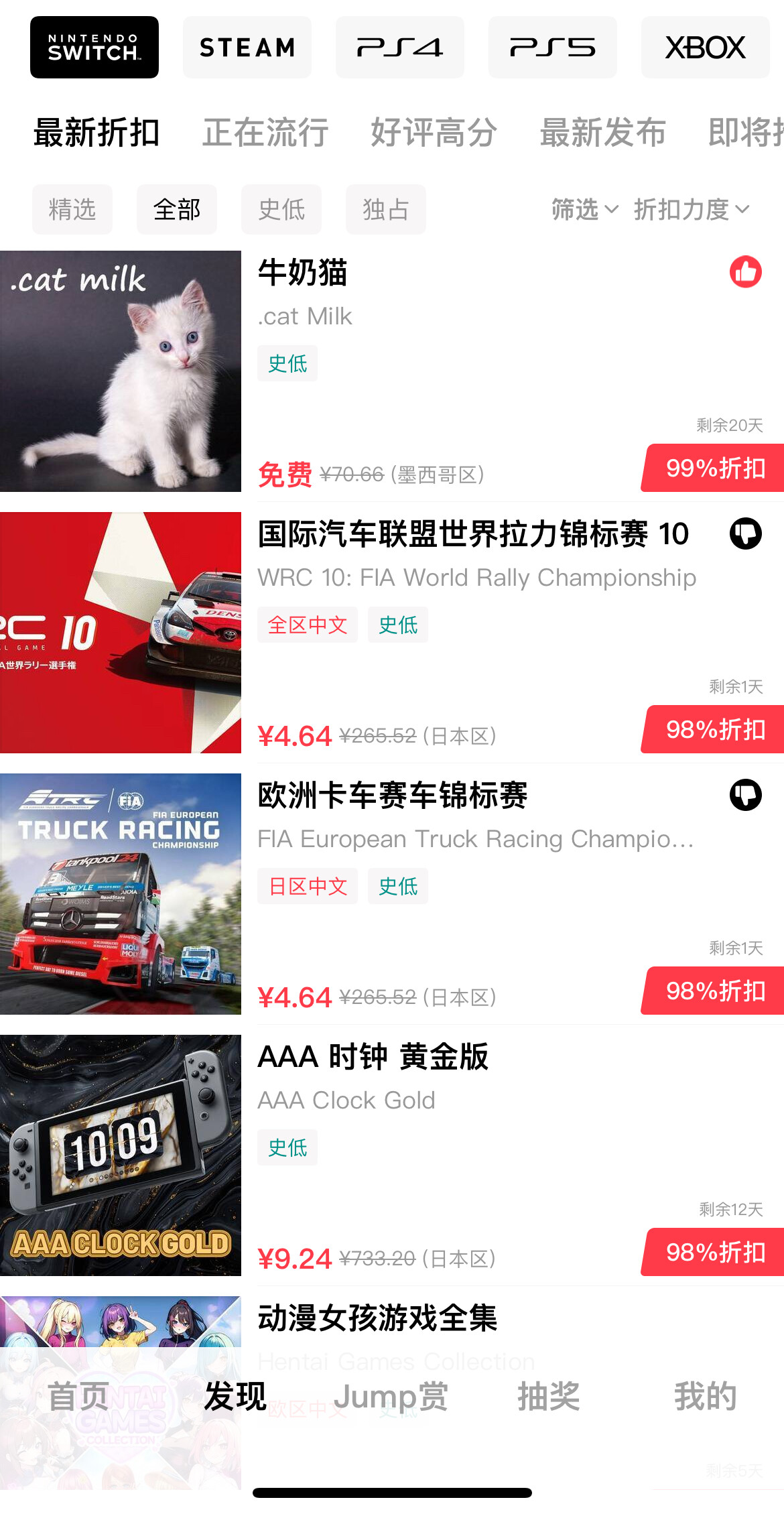784x1514 pixels.
Task: Expand the 筛选 dropdown
Action: click(x=584, y=209)
